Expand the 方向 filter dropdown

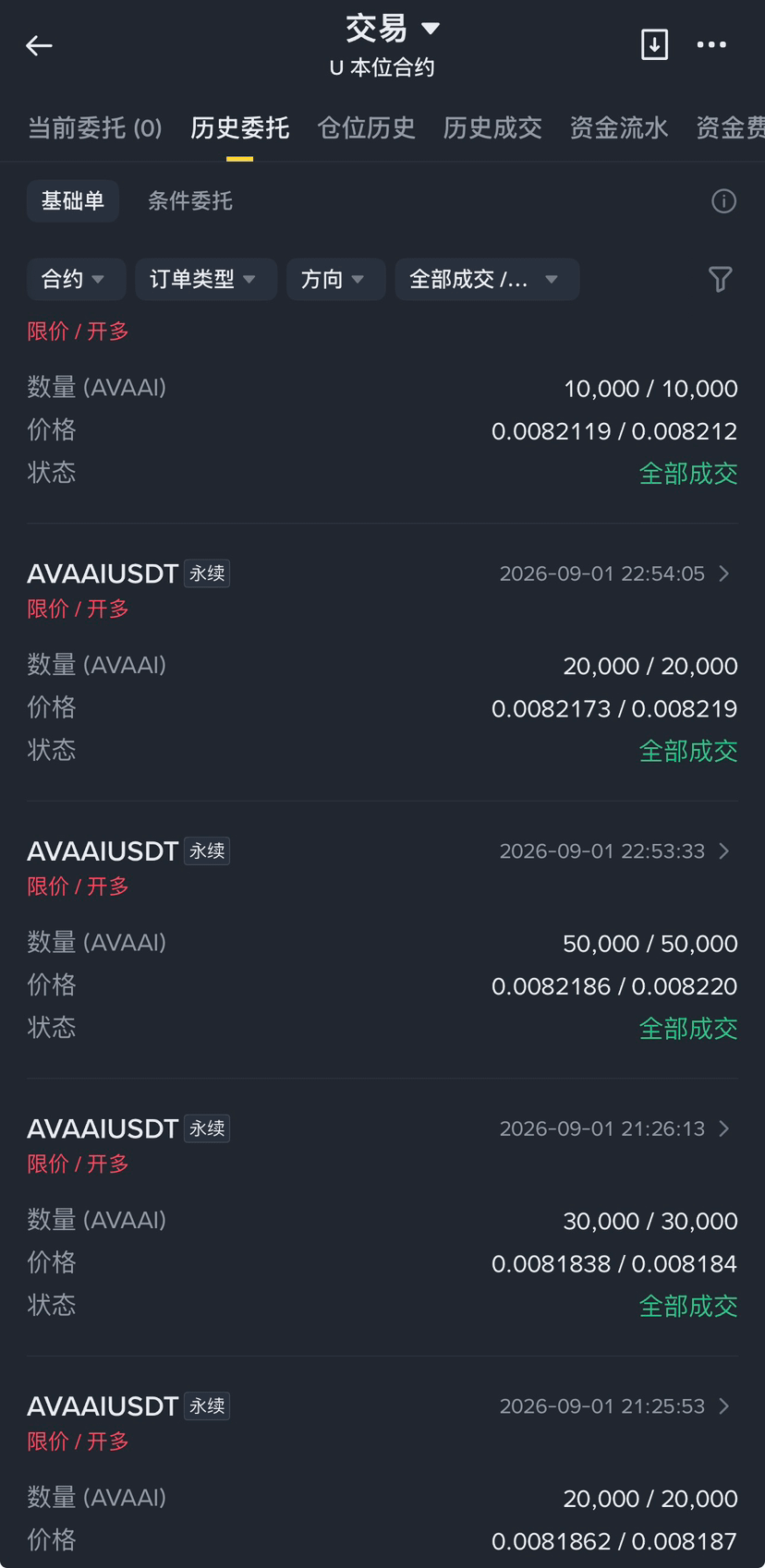point(336,279)
